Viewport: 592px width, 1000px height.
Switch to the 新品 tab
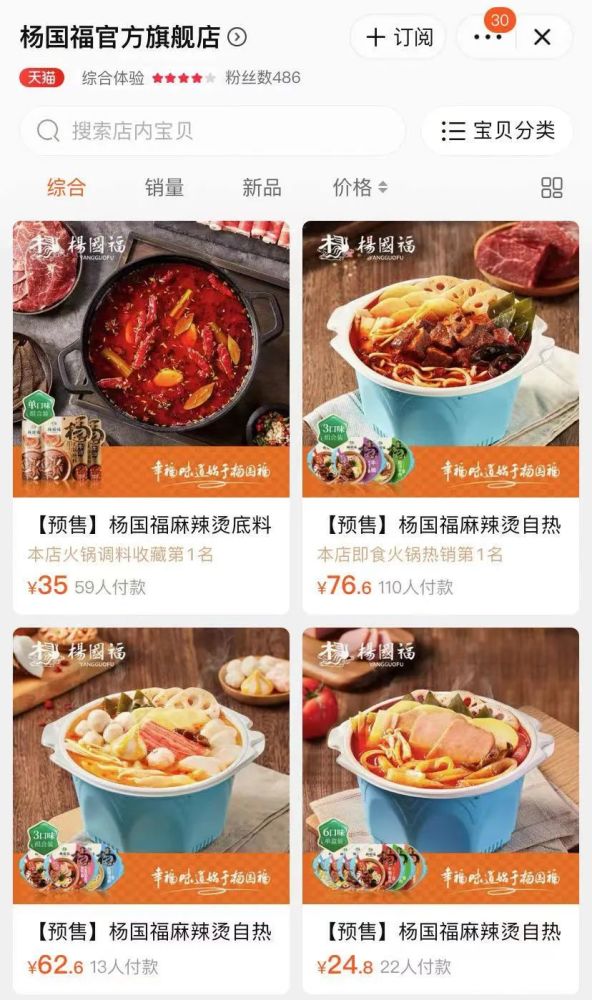tap(262, 188)
